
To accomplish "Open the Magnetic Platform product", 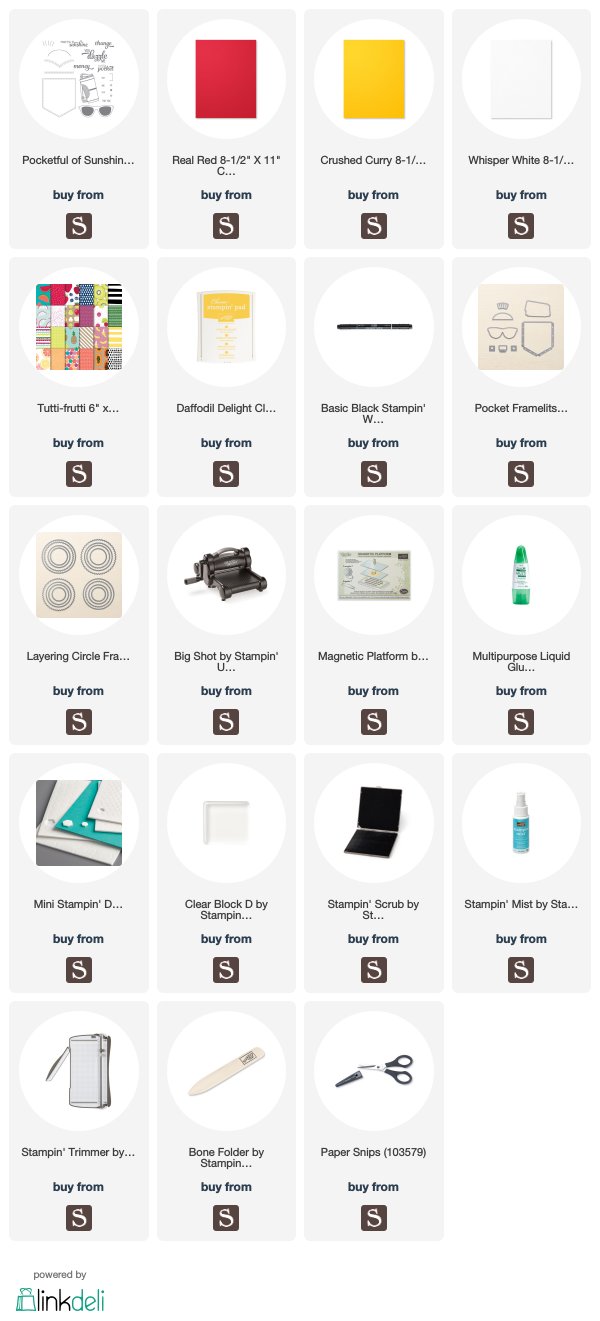I will 373,625.
